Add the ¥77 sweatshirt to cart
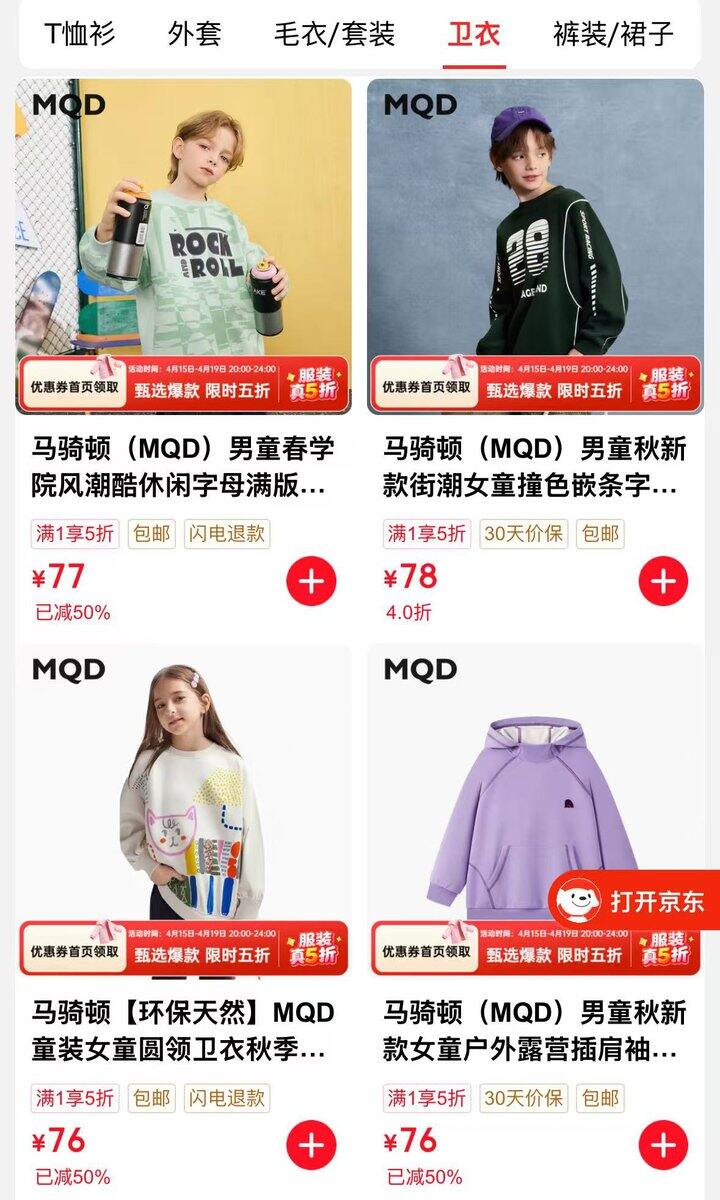Screen dimensions: 720x1200 (x=311, y=582)
